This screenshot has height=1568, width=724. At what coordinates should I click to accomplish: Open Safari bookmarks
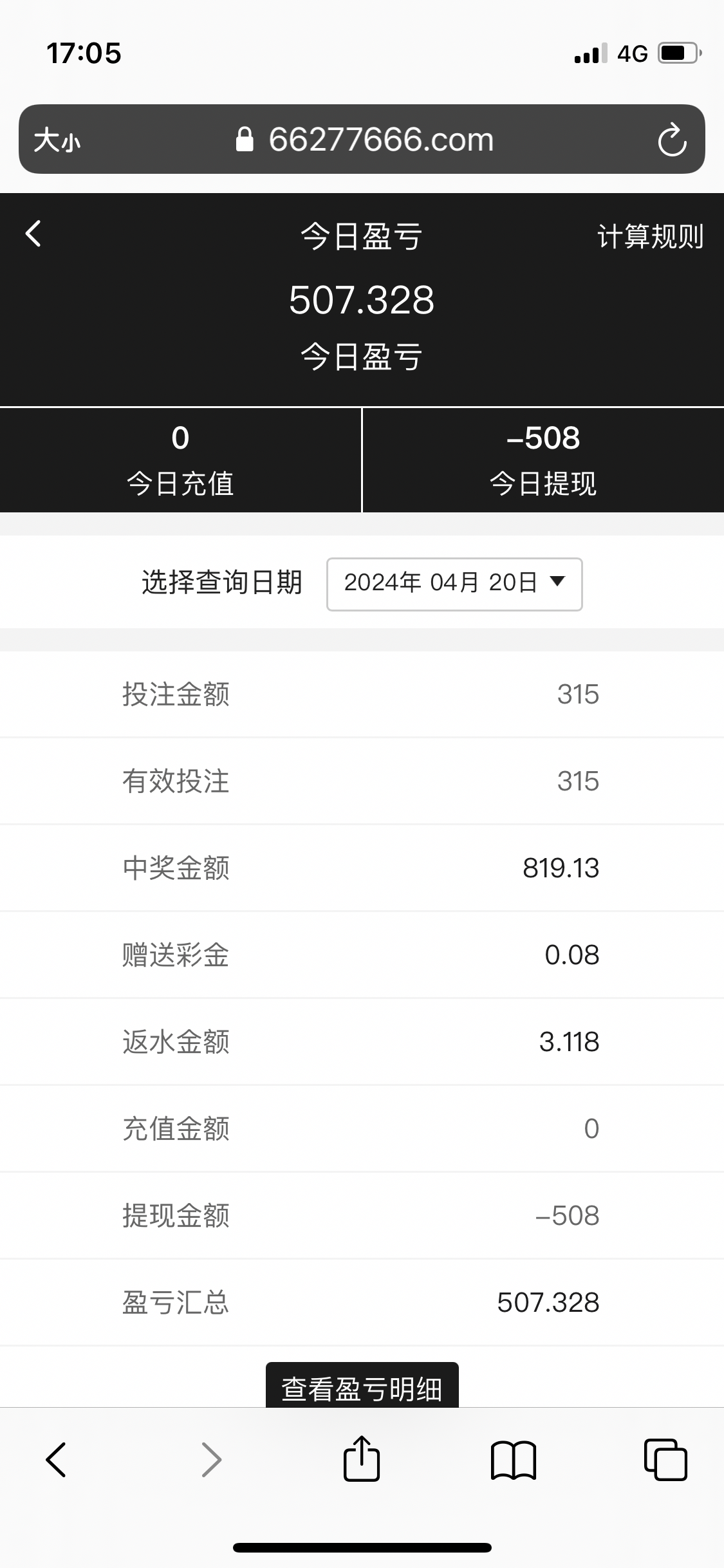[x=513, y=1459]
